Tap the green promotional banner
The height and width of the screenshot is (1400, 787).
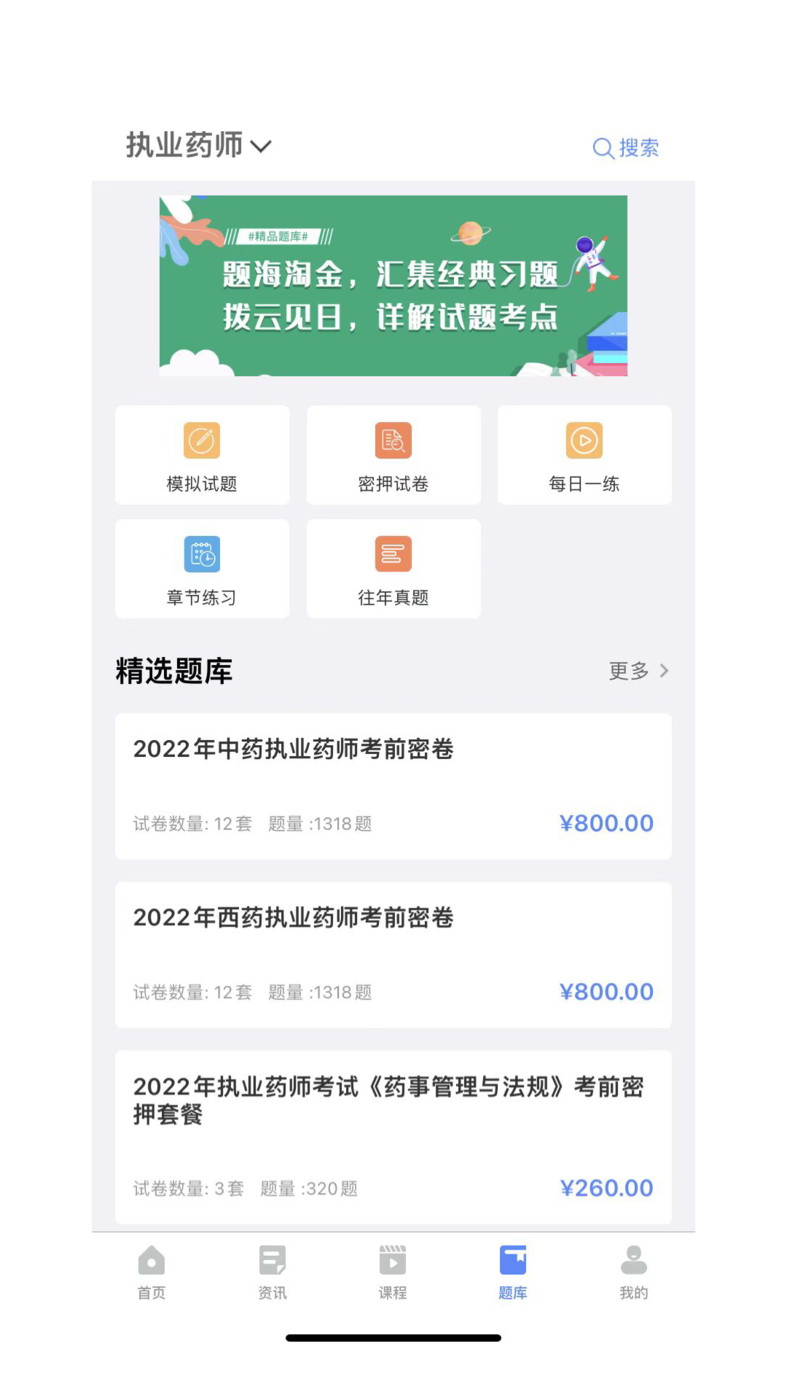[x=393, y=286]
